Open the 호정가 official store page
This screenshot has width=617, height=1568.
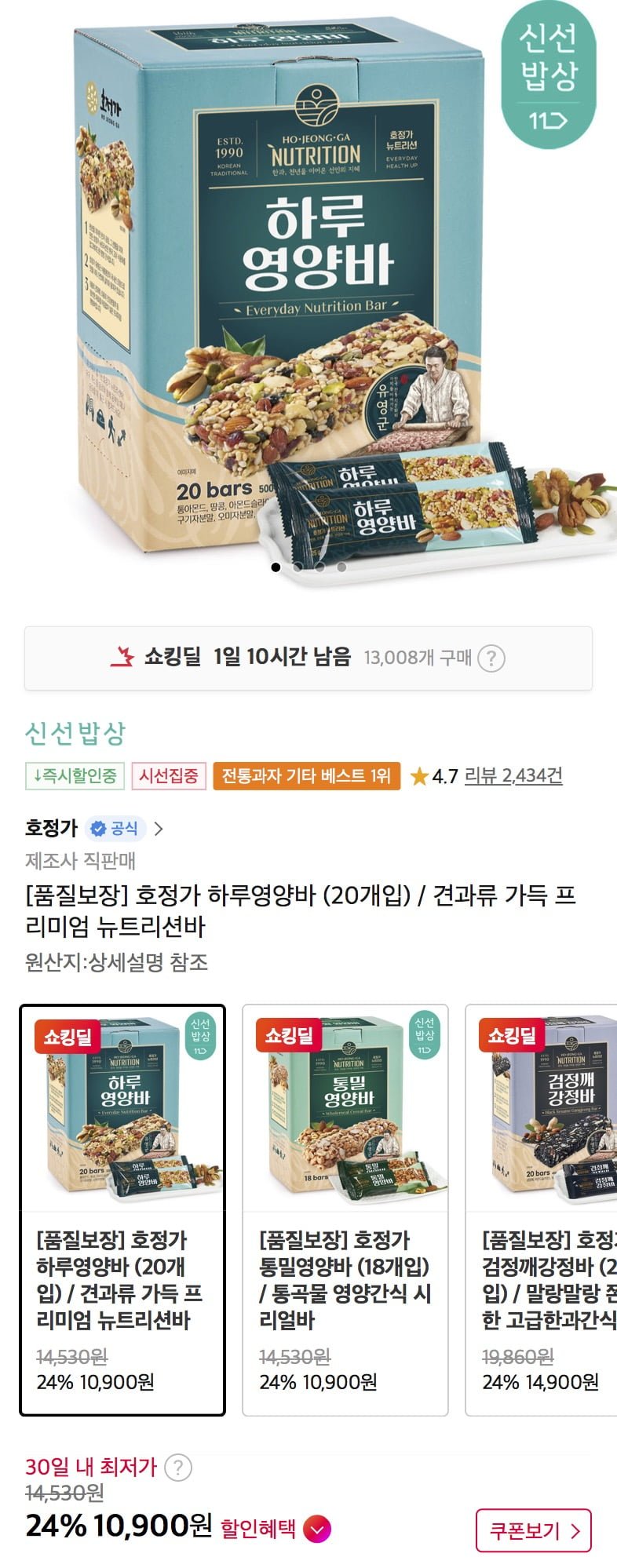94,828
